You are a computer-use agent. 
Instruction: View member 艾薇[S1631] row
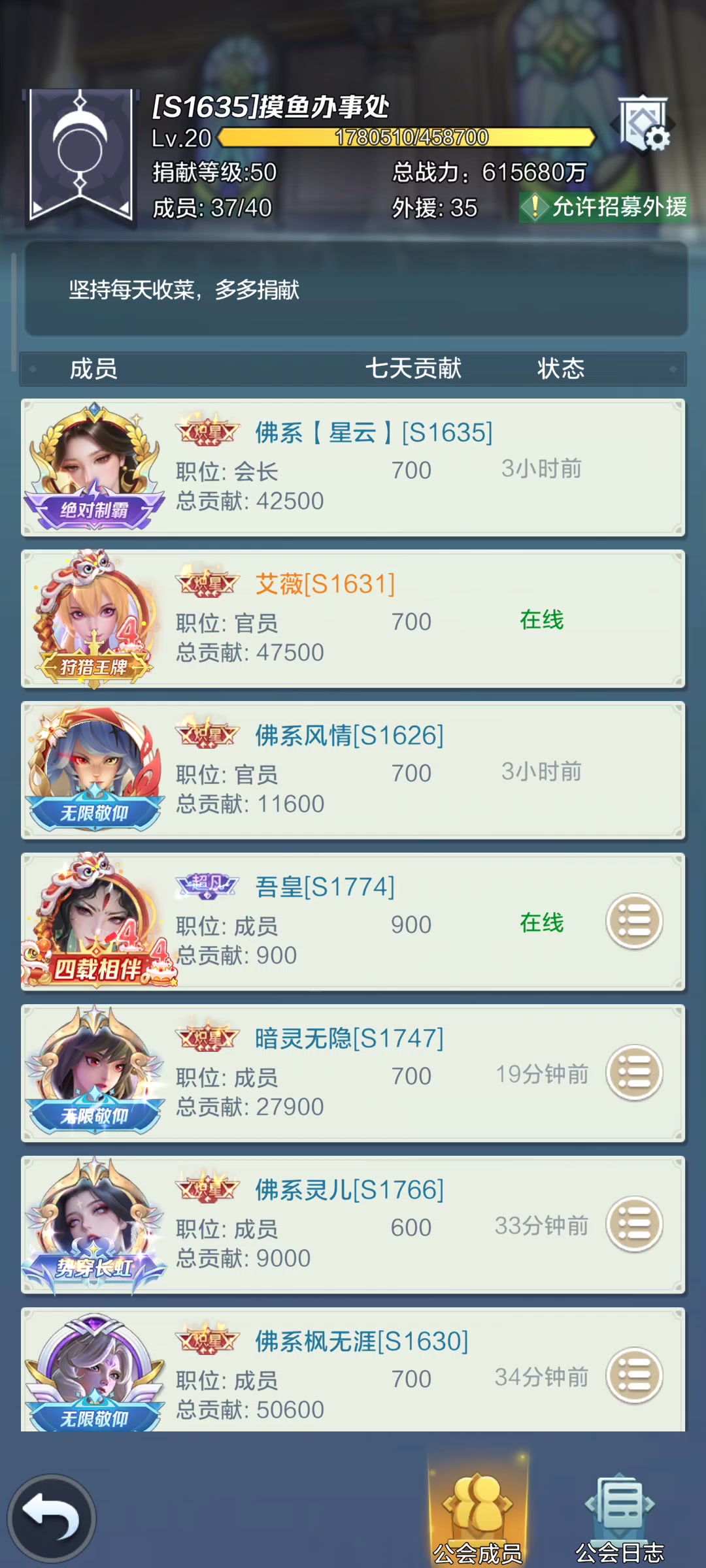click(x=353, y=619)
